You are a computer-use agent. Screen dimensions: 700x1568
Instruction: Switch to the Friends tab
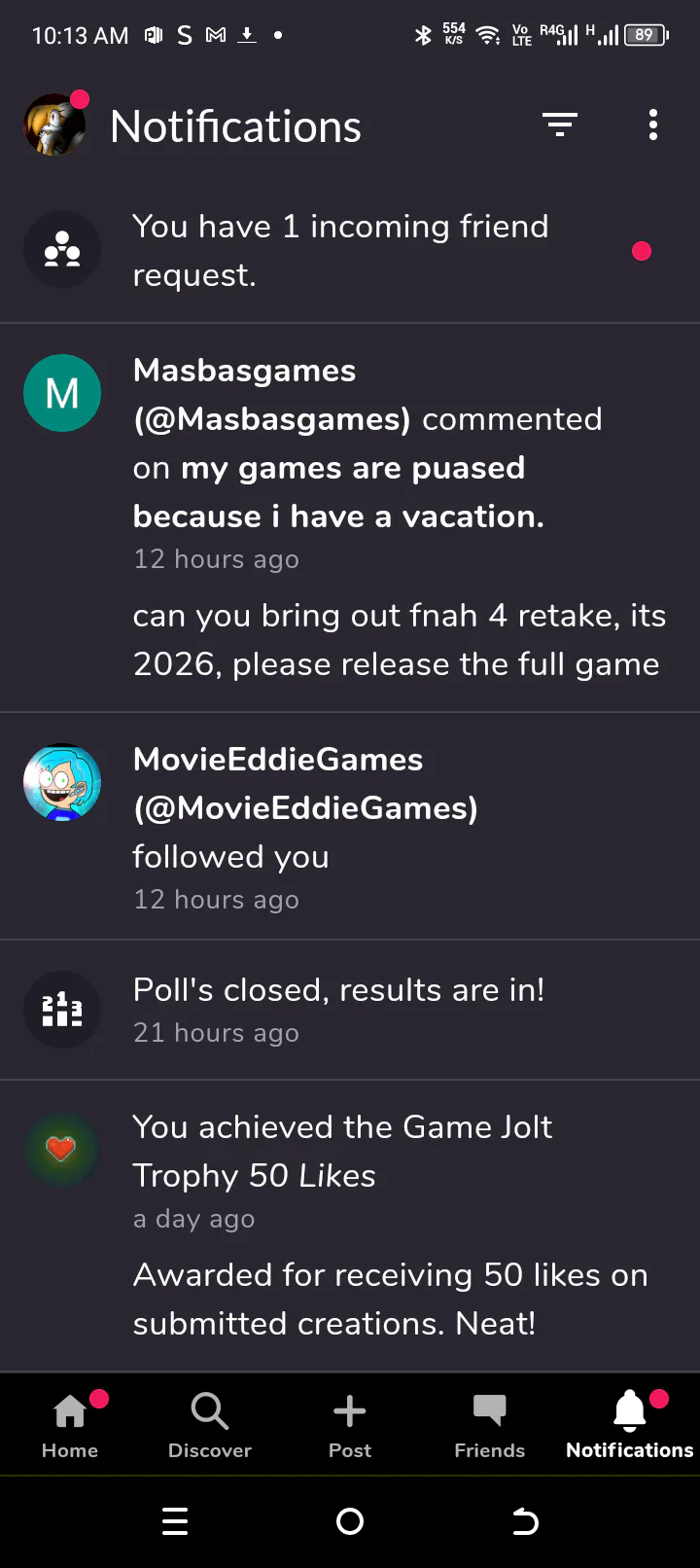490,1424
